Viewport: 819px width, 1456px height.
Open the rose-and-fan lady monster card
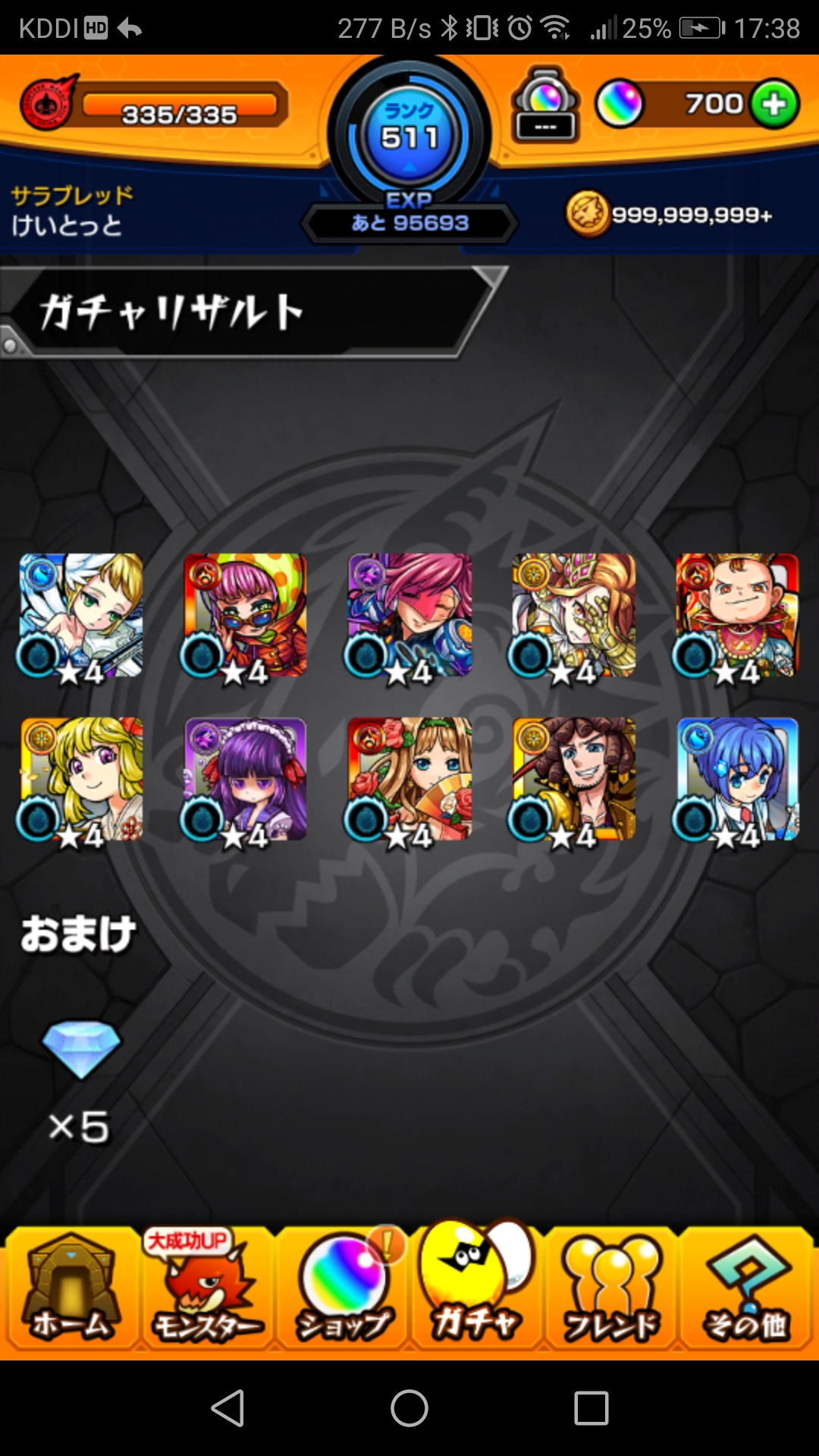[409, 780]
